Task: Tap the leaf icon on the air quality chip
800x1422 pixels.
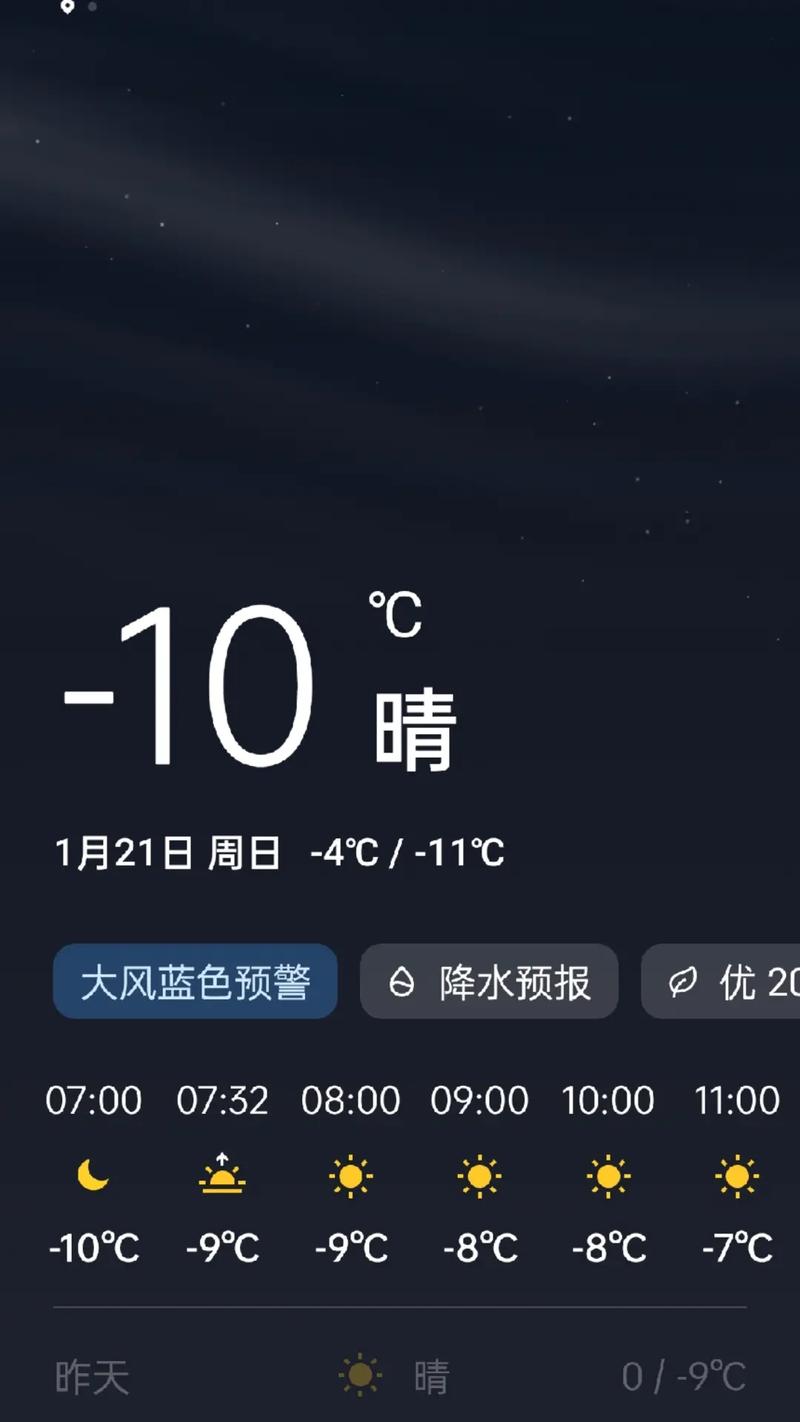Action: tap(685, 983)
